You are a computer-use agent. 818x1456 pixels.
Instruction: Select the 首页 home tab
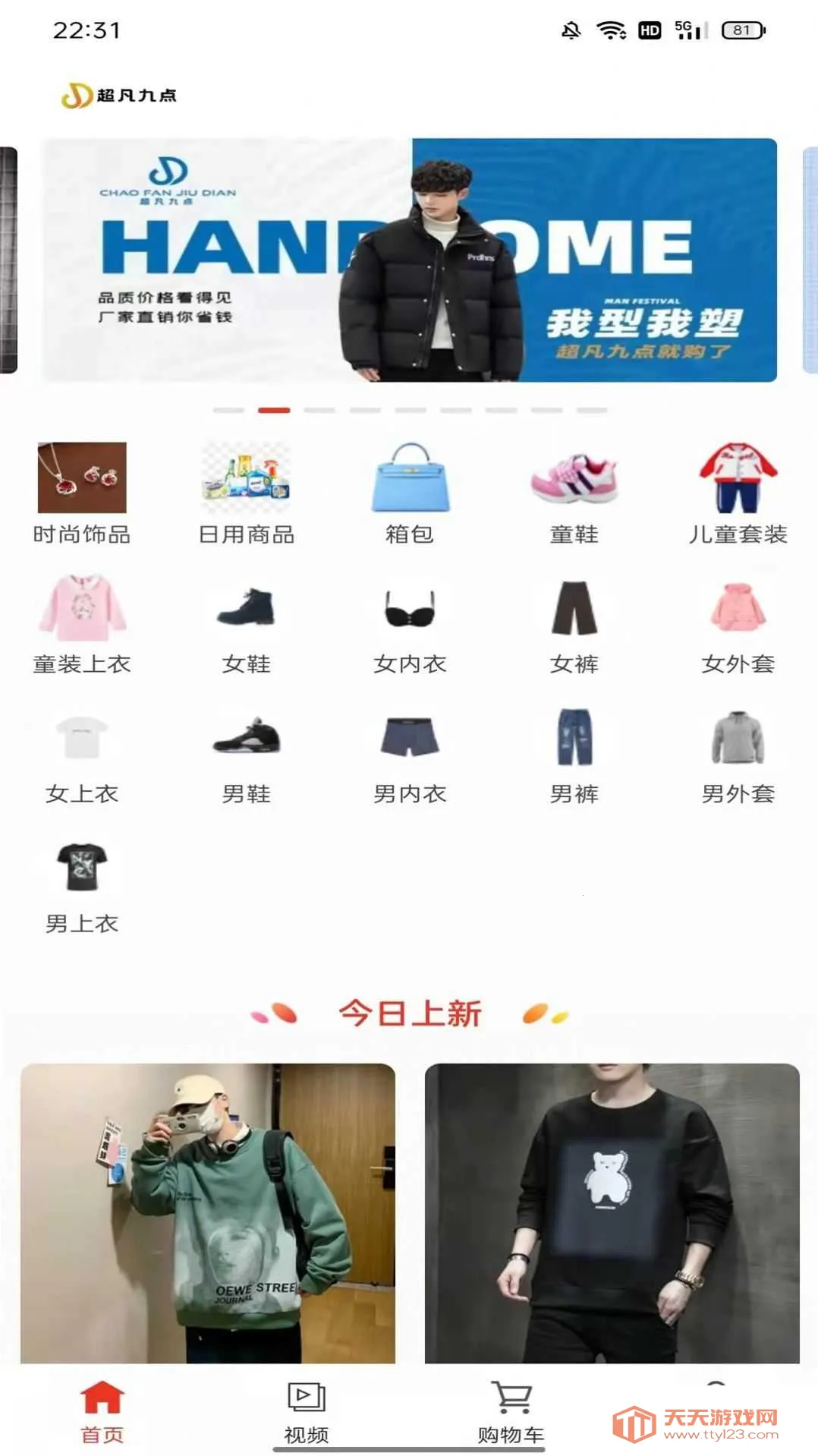102,1410
